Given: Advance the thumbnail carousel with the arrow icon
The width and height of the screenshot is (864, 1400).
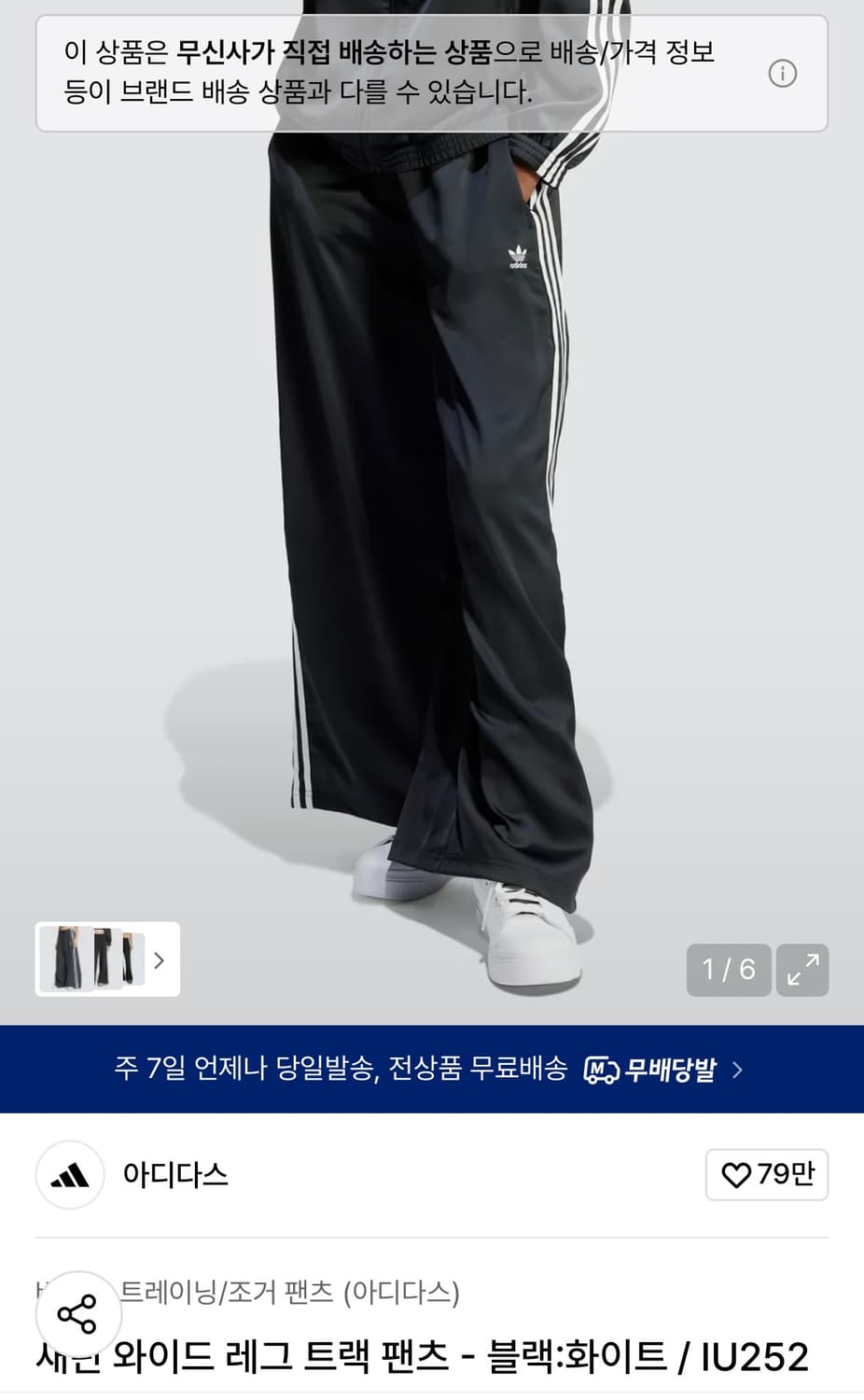Looking at the screenshot, I should (x=160, y=960).
